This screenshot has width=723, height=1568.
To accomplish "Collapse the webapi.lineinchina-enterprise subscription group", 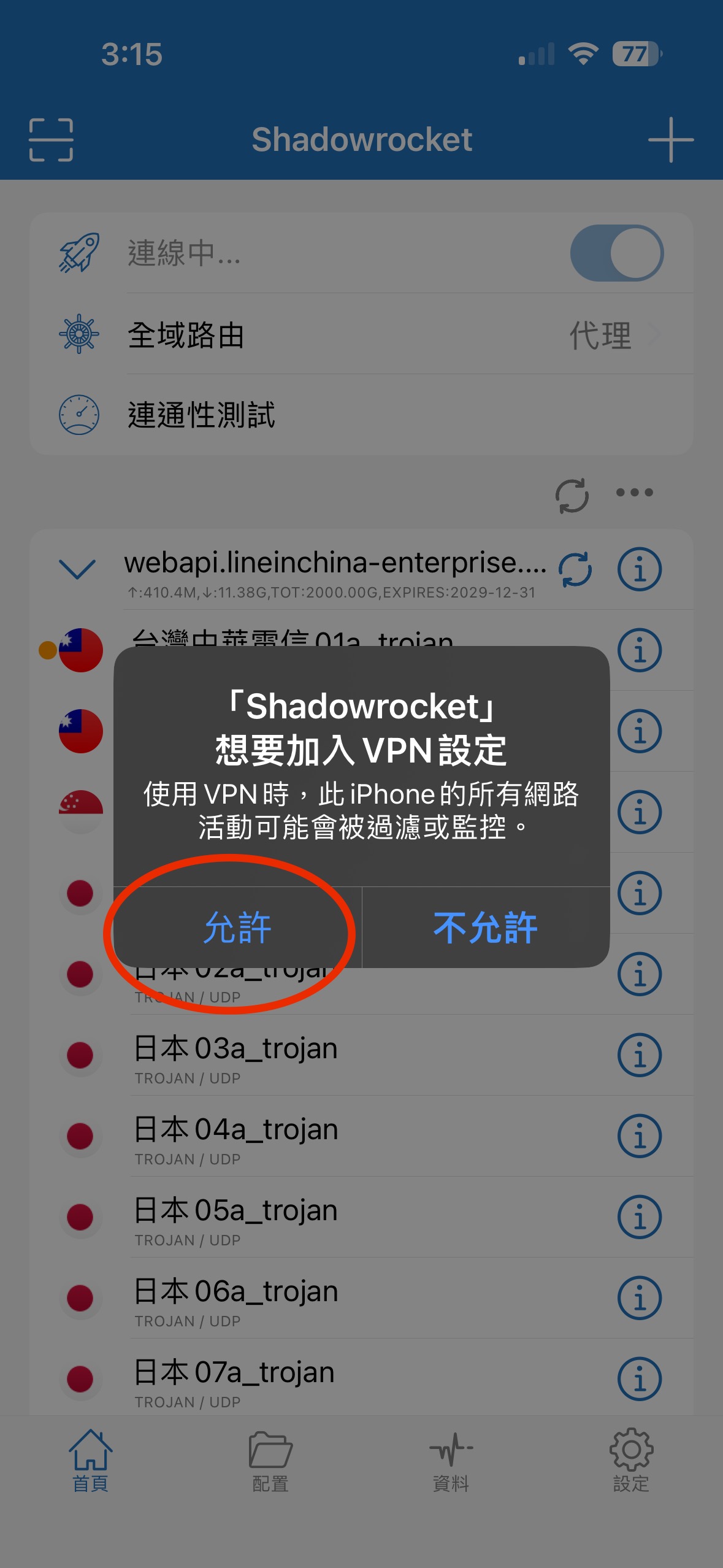I will [x=77, y=569].
